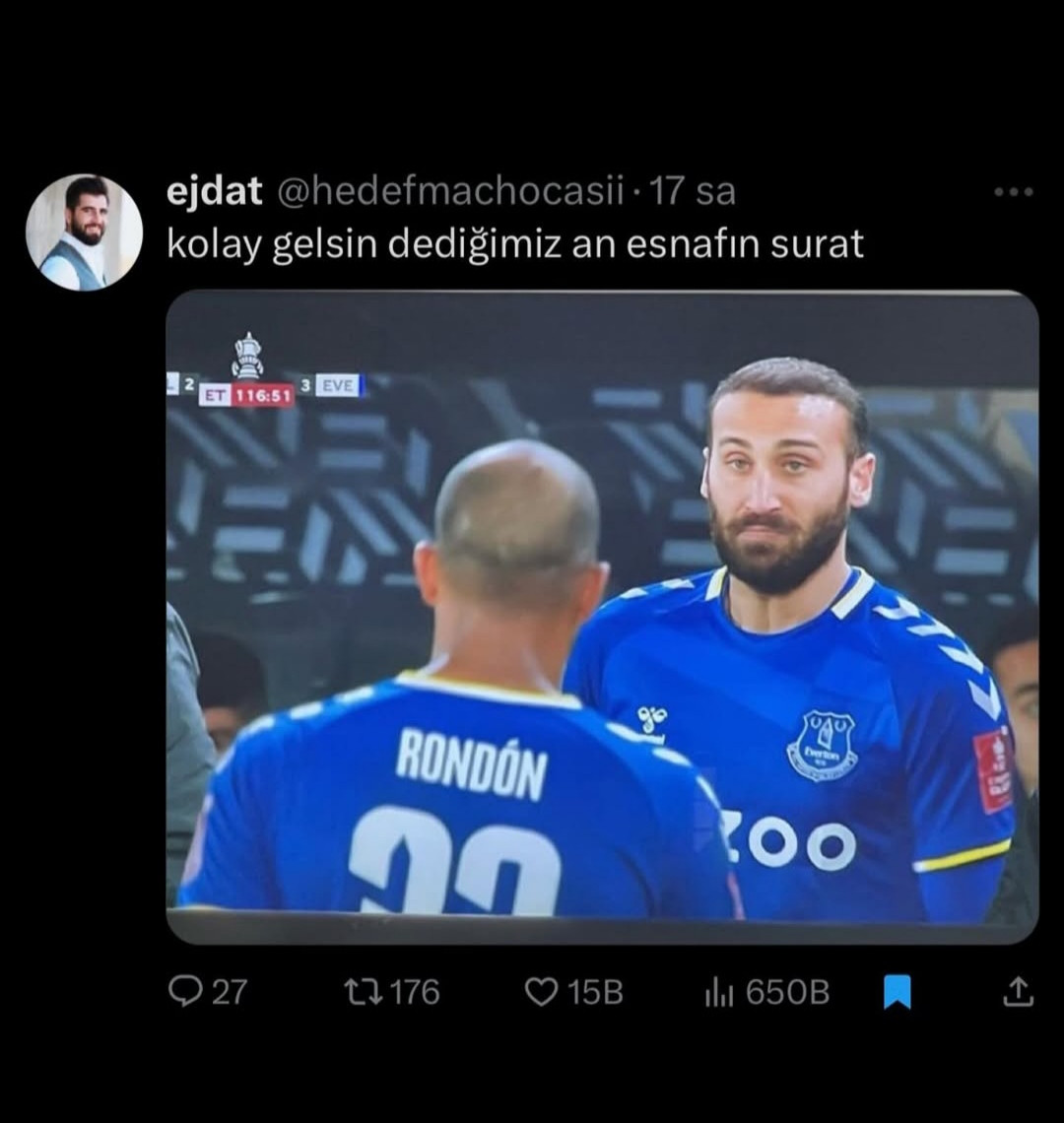
Task: Open the tweet's three-dot overflow menu
Action: pyautogui.click(x=1013, y=192)
